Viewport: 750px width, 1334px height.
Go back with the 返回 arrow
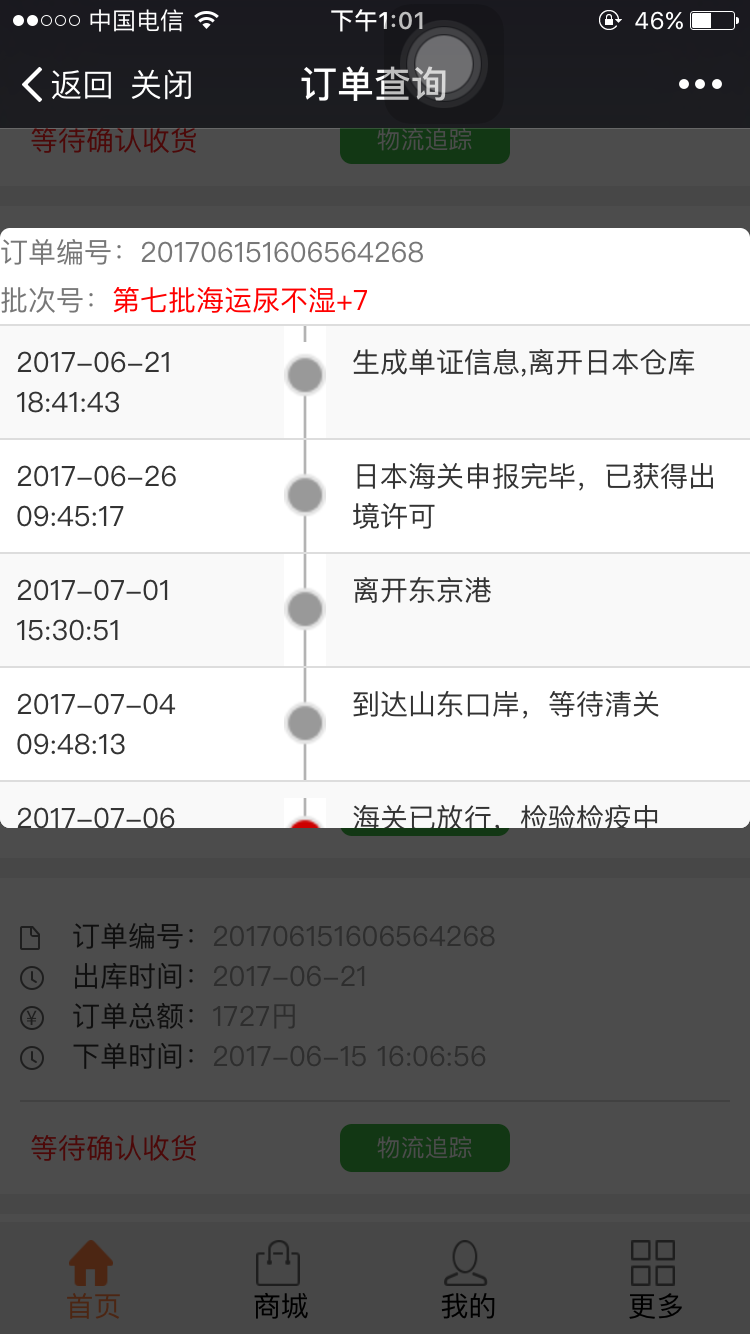(x=66, y=85)
